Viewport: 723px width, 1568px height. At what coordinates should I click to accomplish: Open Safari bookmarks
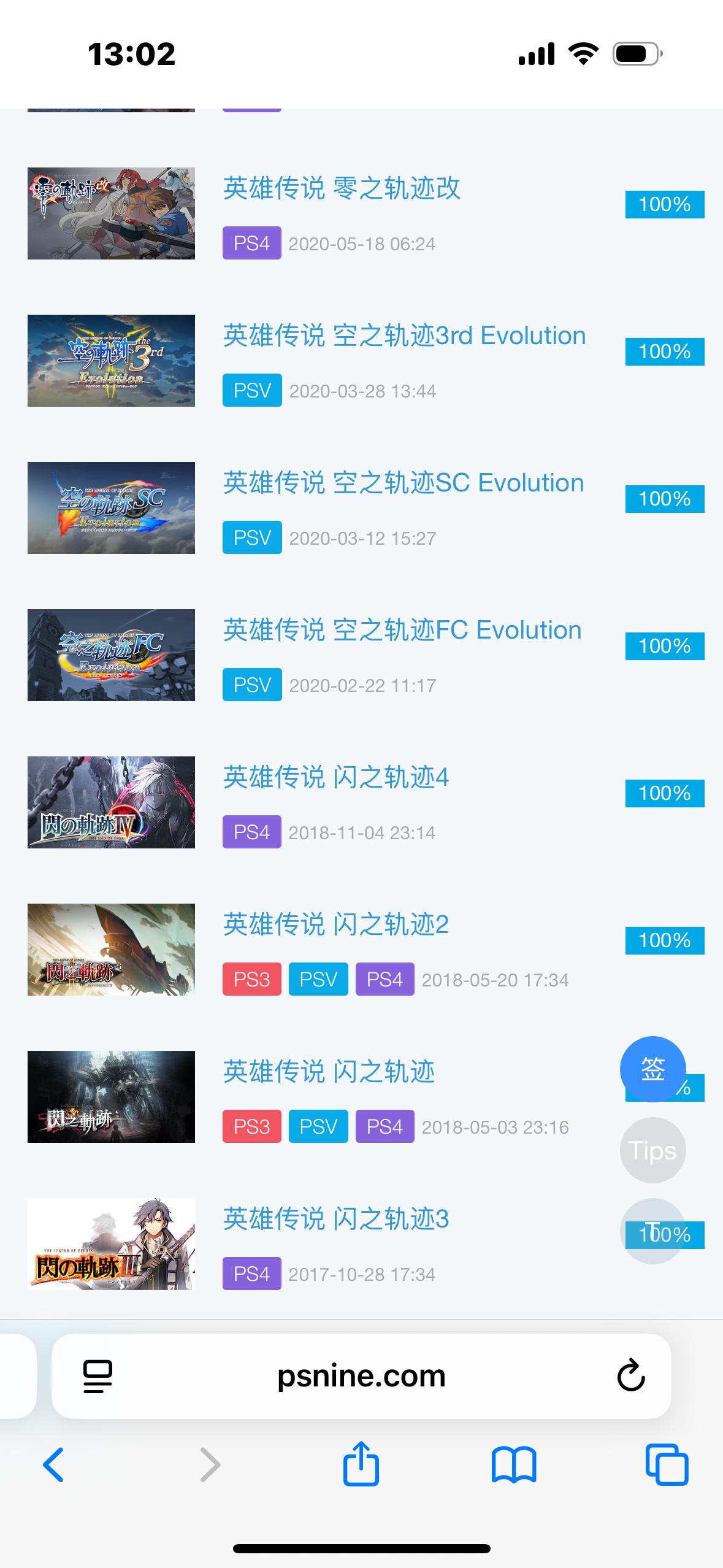click(x=514, y=1465)
